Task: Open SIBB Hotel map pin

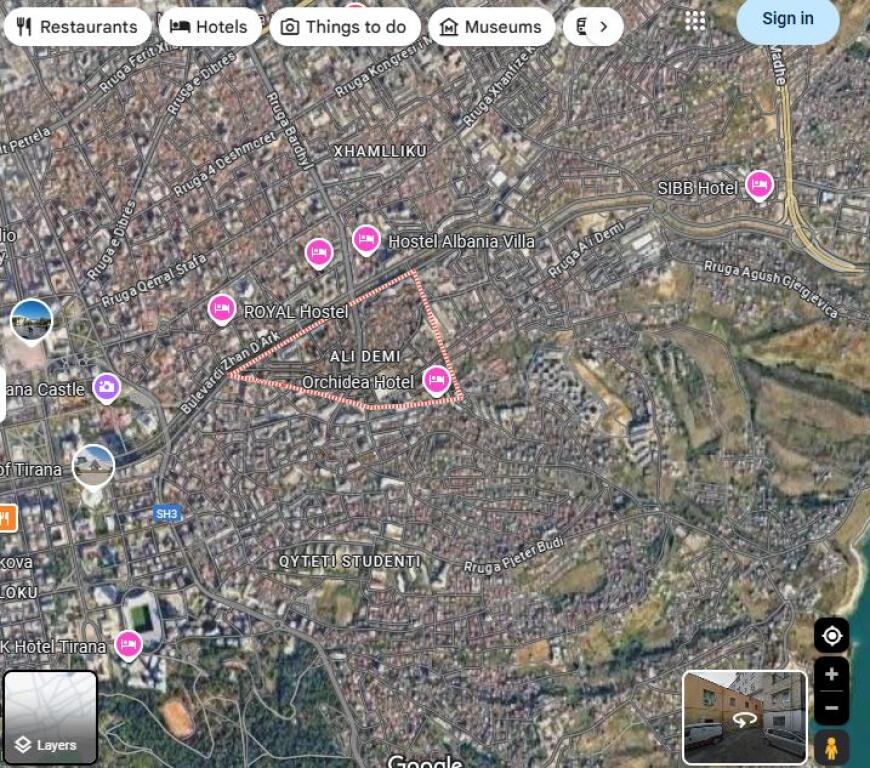Action: click(x=760, y=185)
